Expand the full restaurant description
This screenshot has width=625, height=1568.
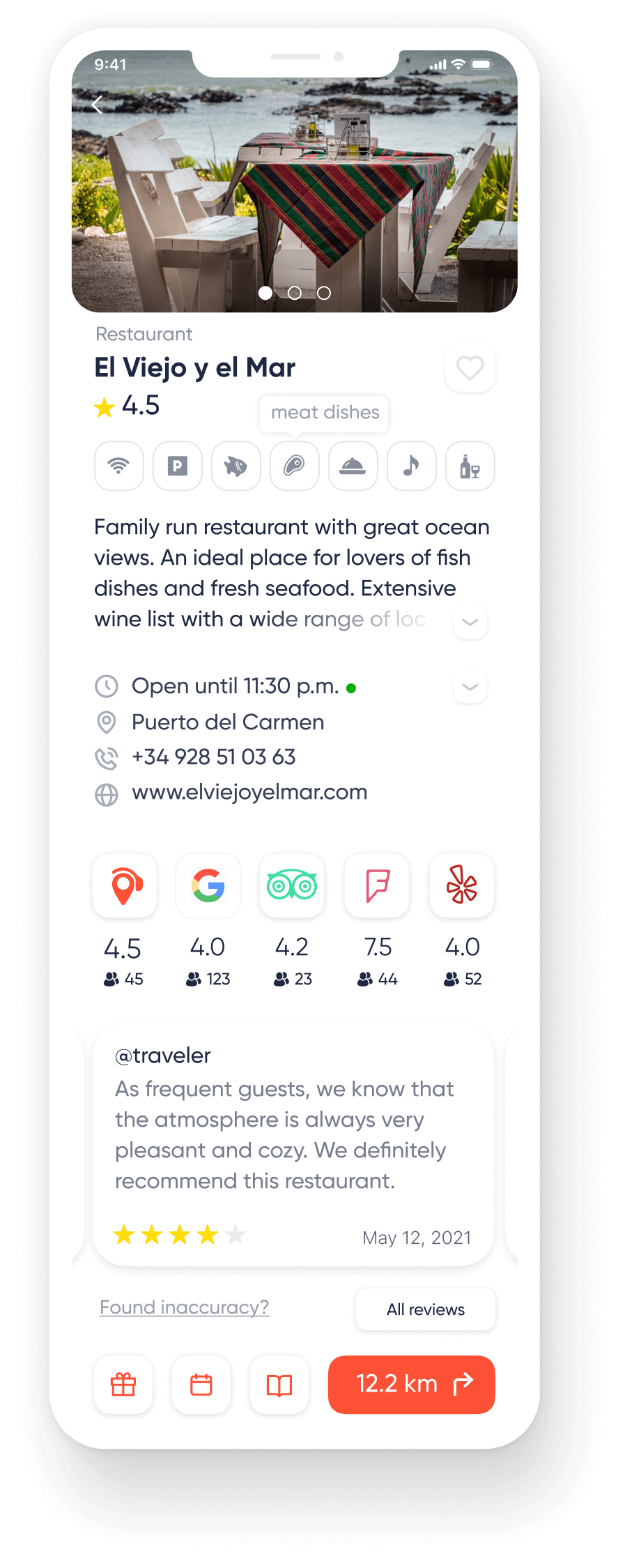point(470,622)
